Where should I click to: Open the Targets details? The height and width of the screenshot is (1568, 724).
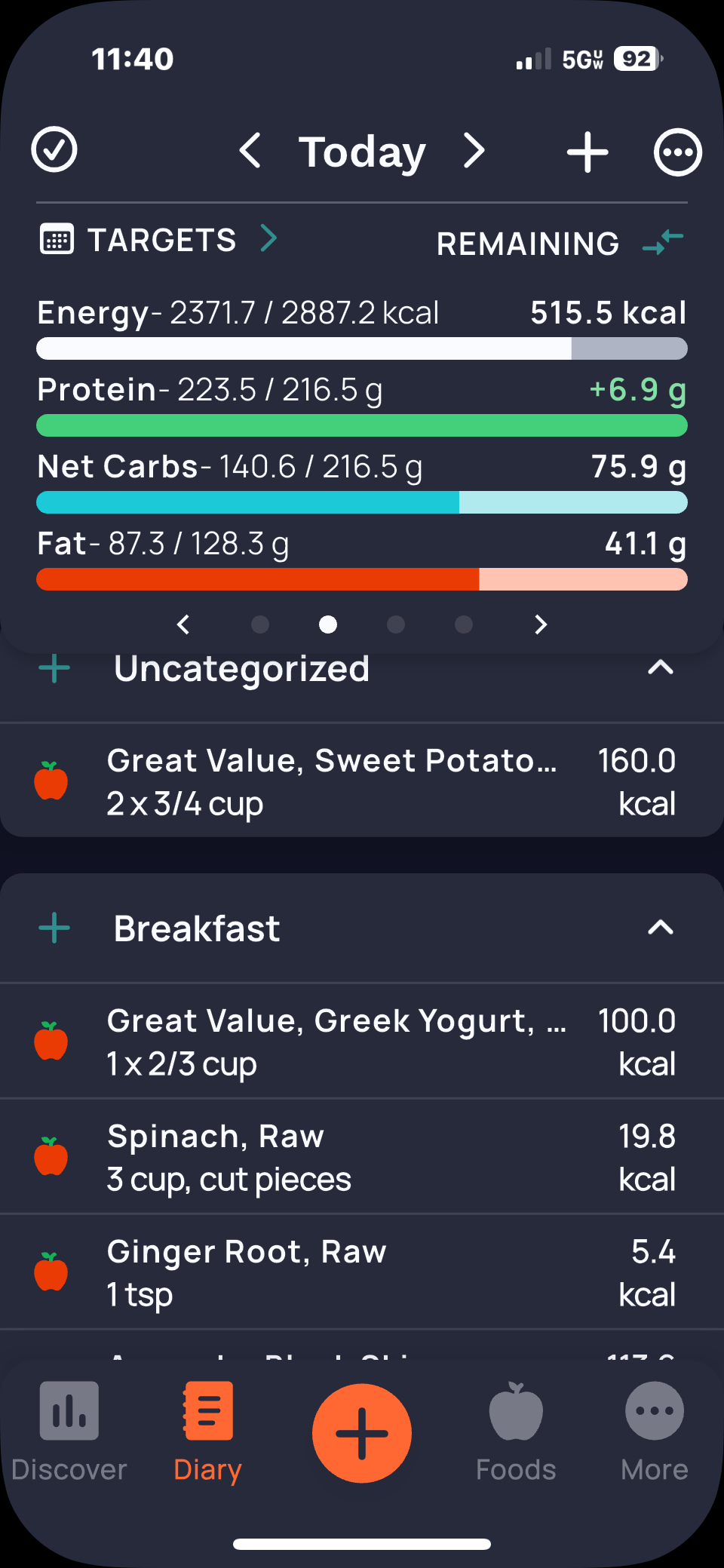pyautogui.click(x=160, y=241)
